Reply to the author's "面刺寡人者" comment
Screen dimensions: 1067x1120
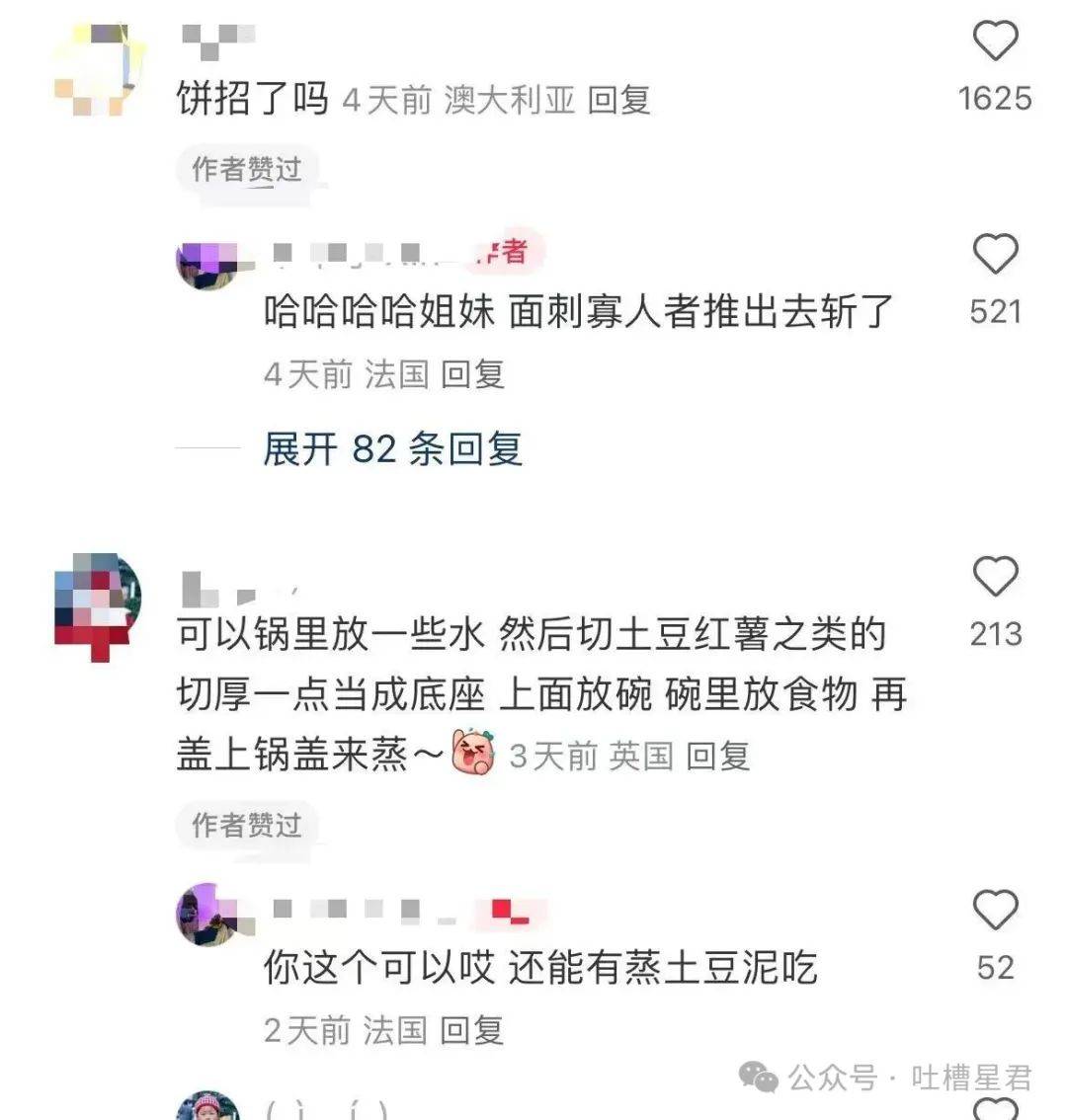coord(472,374)
